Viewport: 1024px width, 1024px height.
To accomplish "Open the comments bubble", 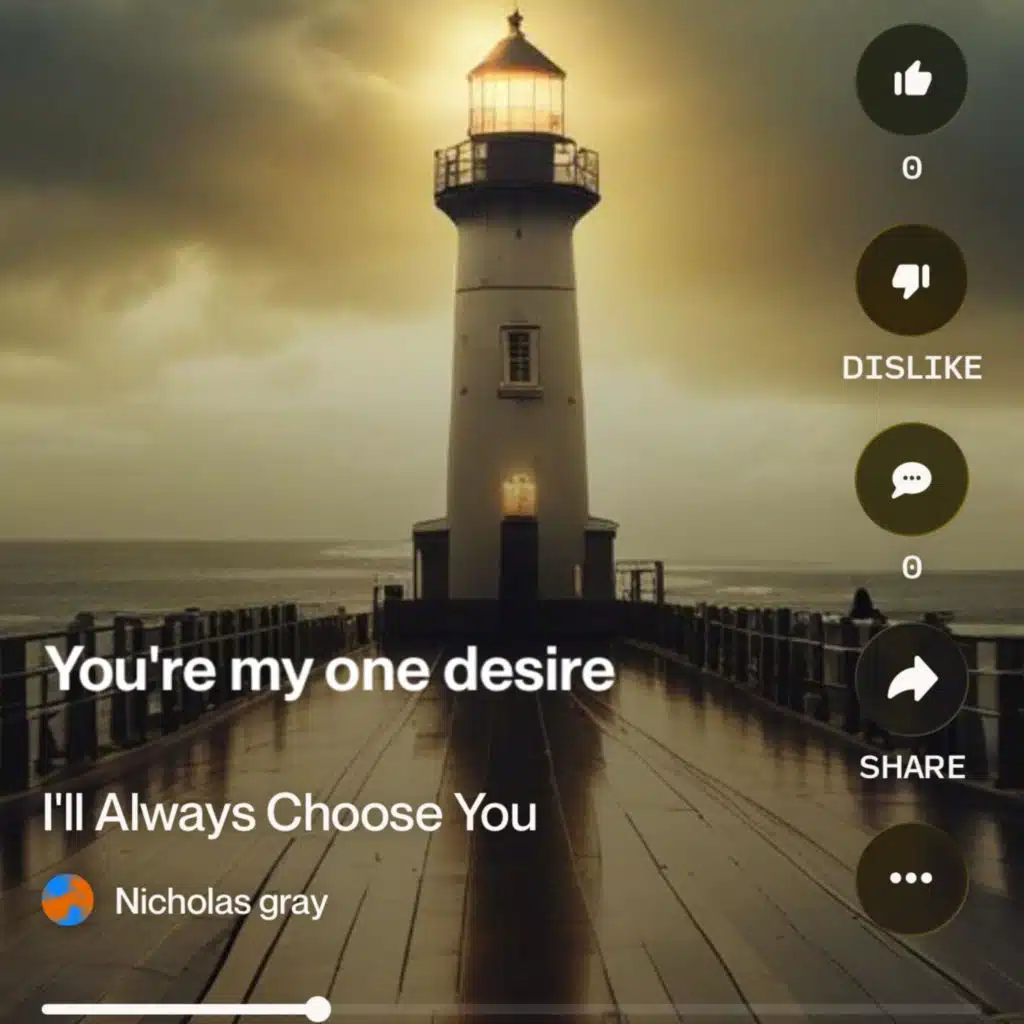I will (911, 479).
